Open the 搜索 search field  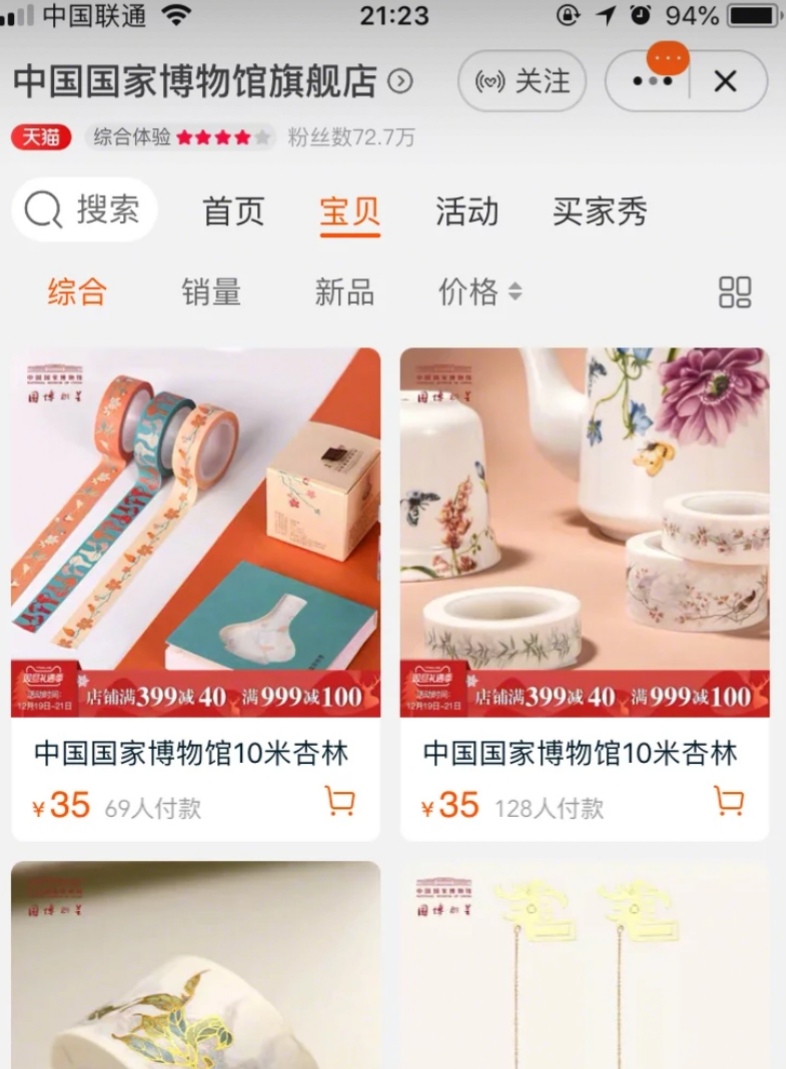(85, 210)
